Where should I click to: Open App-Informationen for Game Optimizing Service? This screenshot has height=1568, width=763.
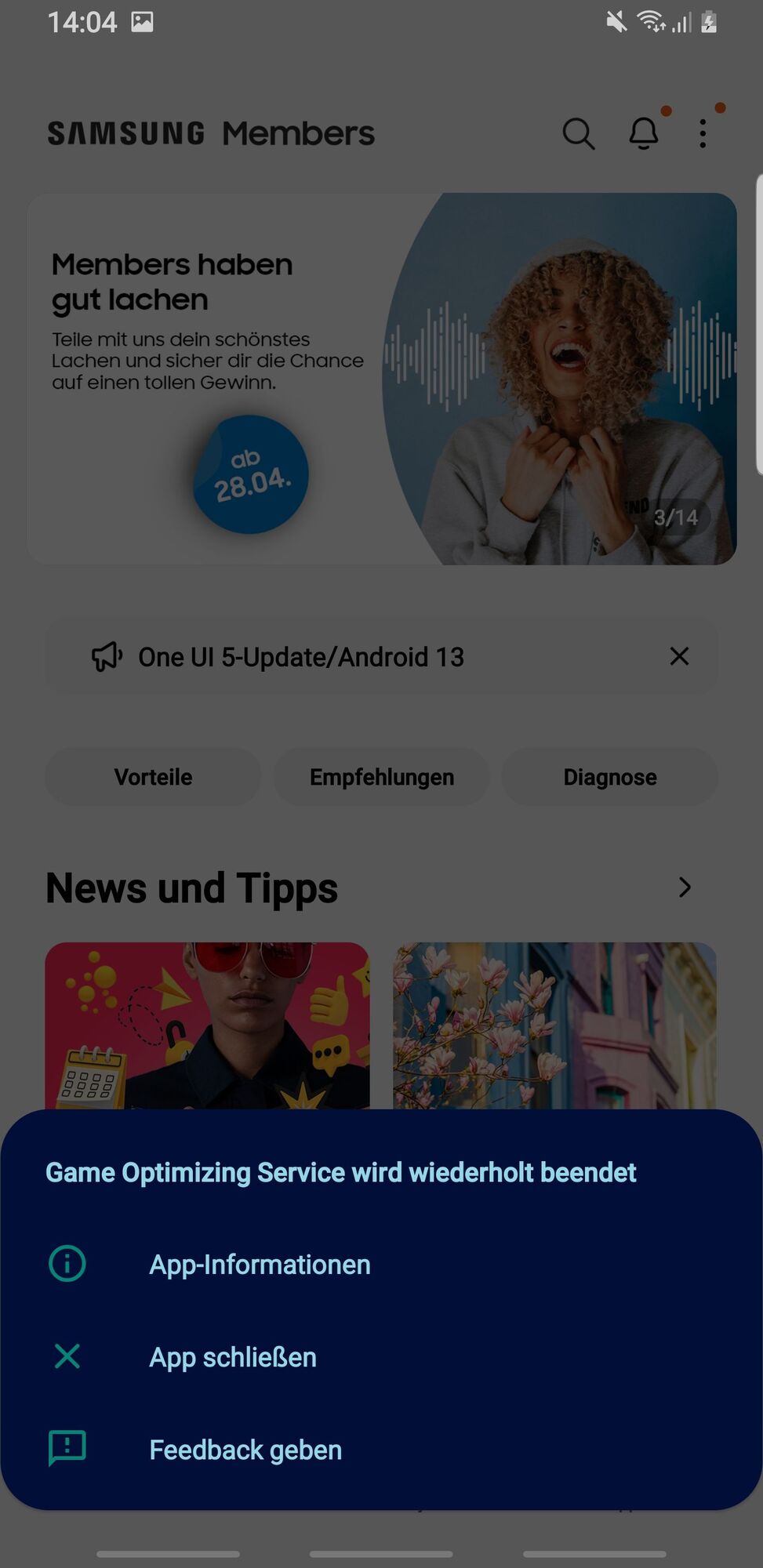click(x=260, y=1265)
